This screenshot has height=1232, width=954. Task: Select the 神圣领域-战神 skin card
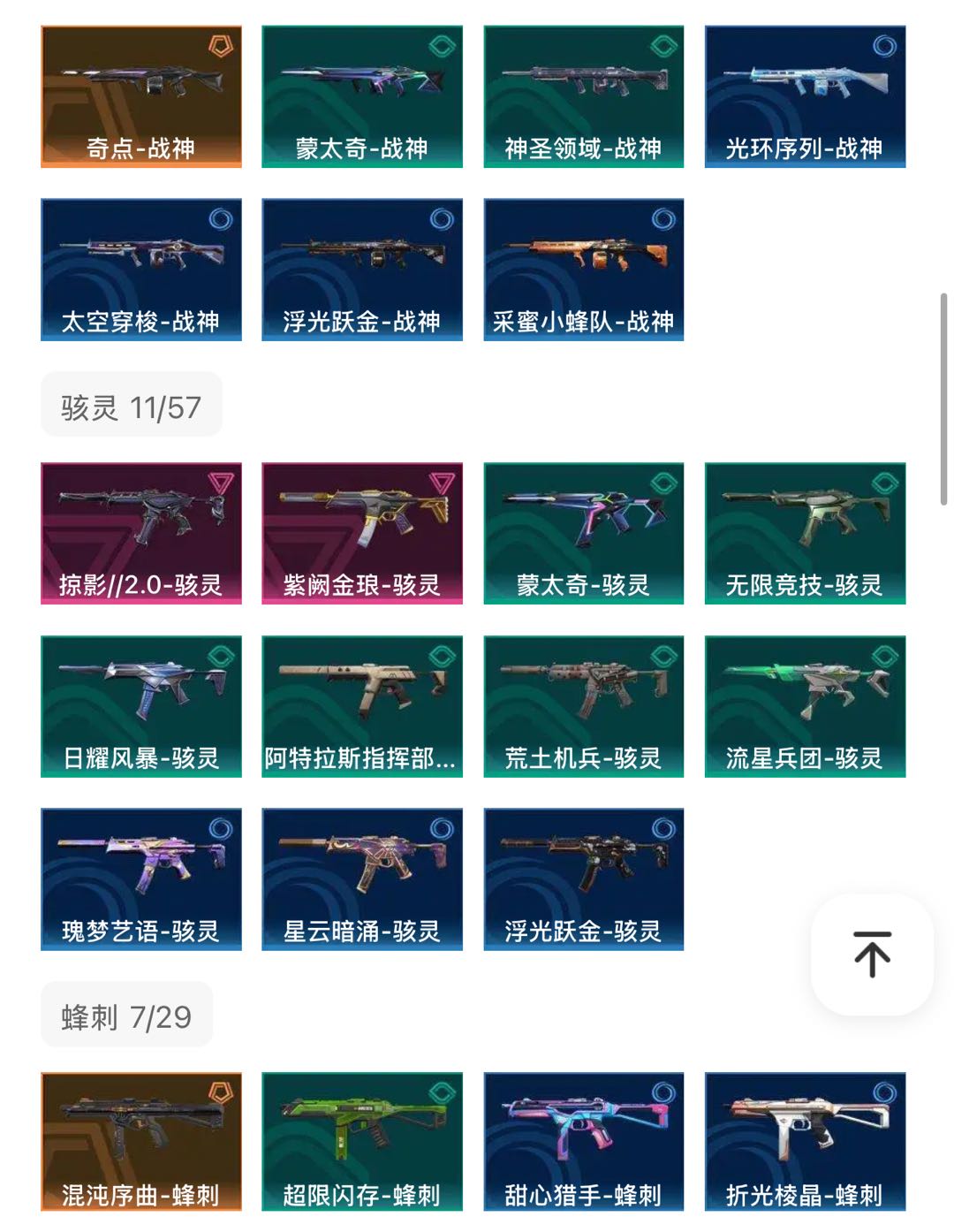coord(583,96)
